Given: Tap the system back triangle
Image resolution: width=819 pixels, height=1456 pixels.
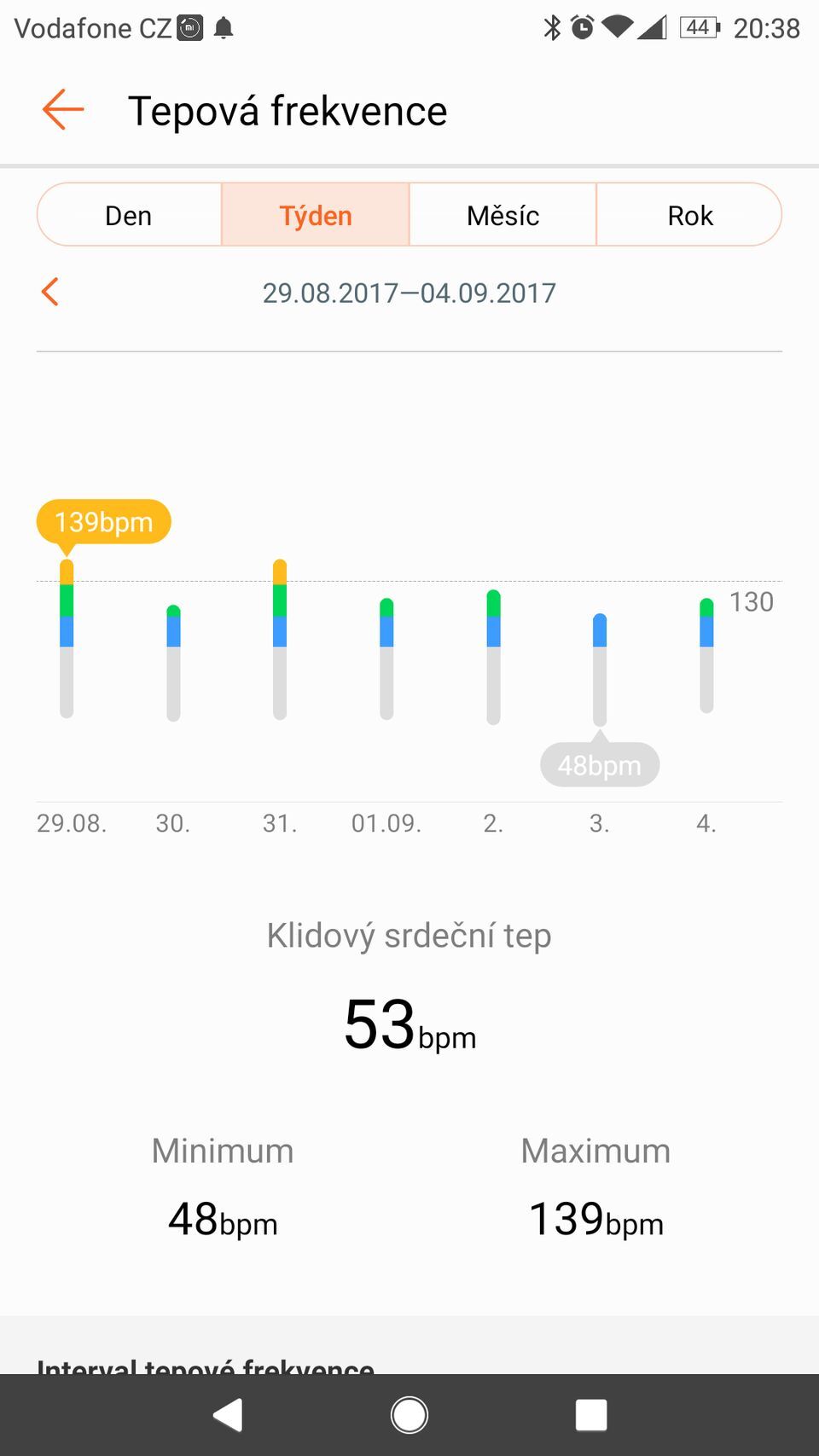Looking at the screenshot, I should click(x=228, y=1415).
